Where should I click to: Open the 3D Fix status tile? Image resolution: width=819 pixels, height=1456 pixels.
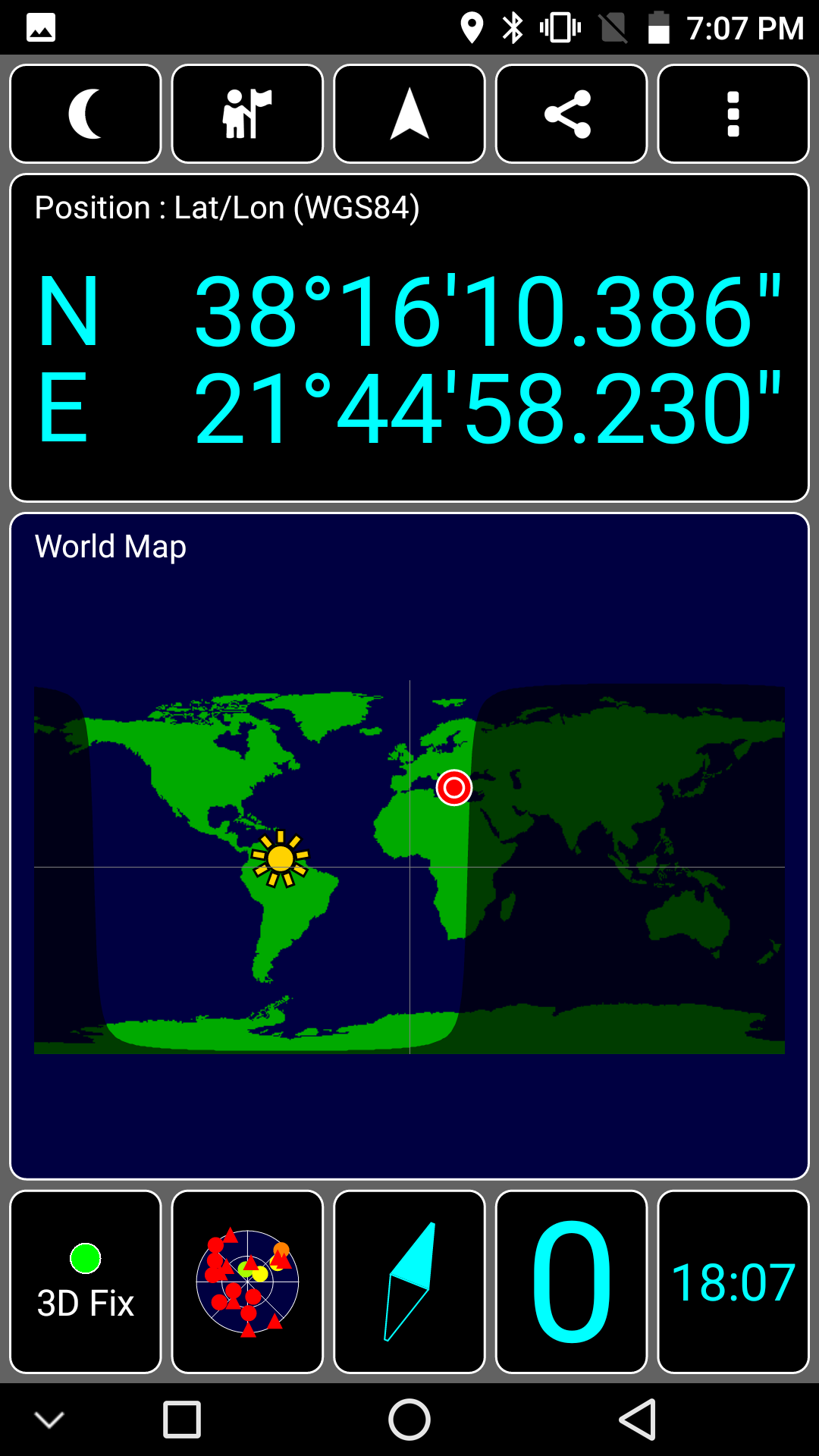[x=86, y=1282]
